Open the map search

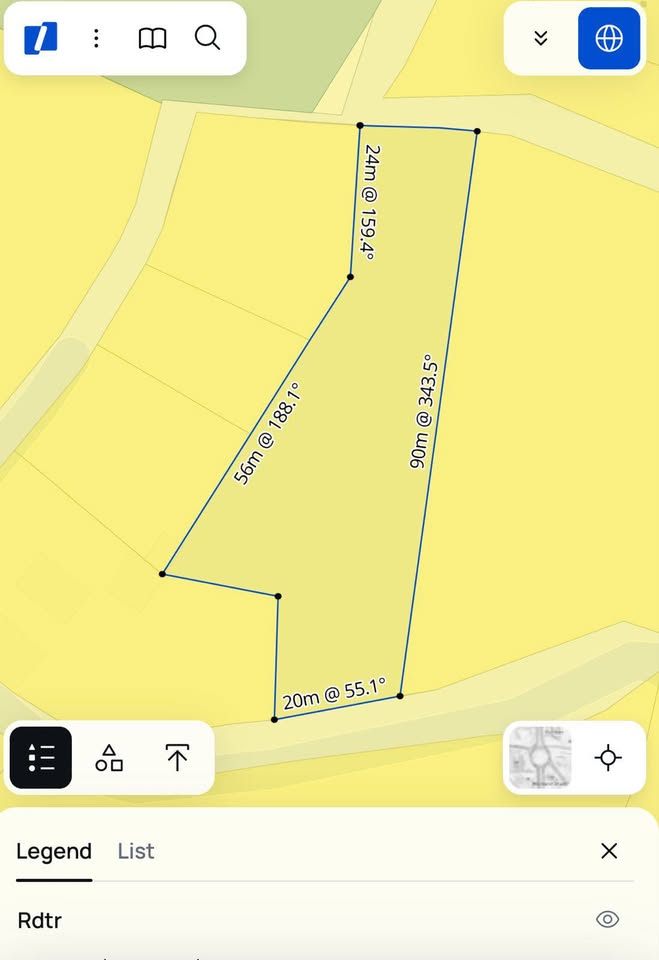[207, 38]
